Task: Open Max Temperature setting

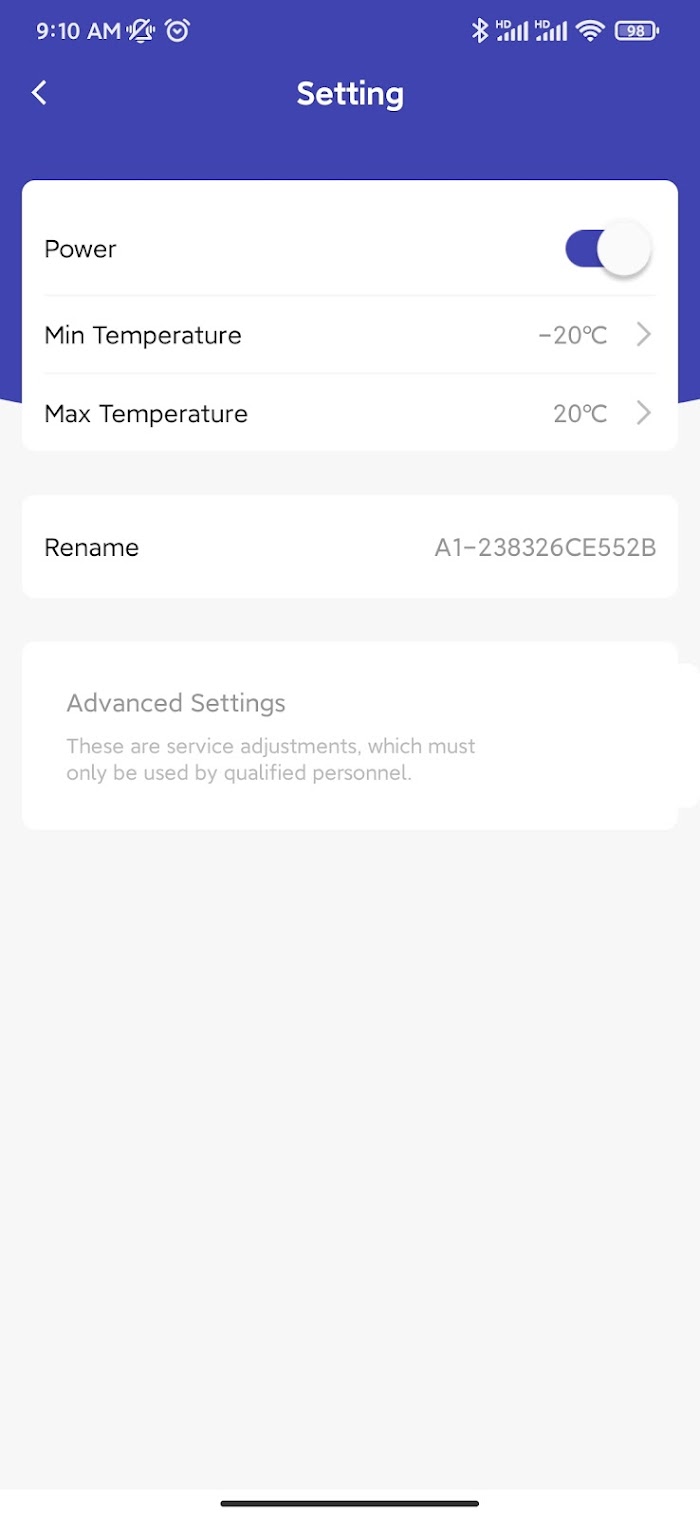Action: [349, 413]
